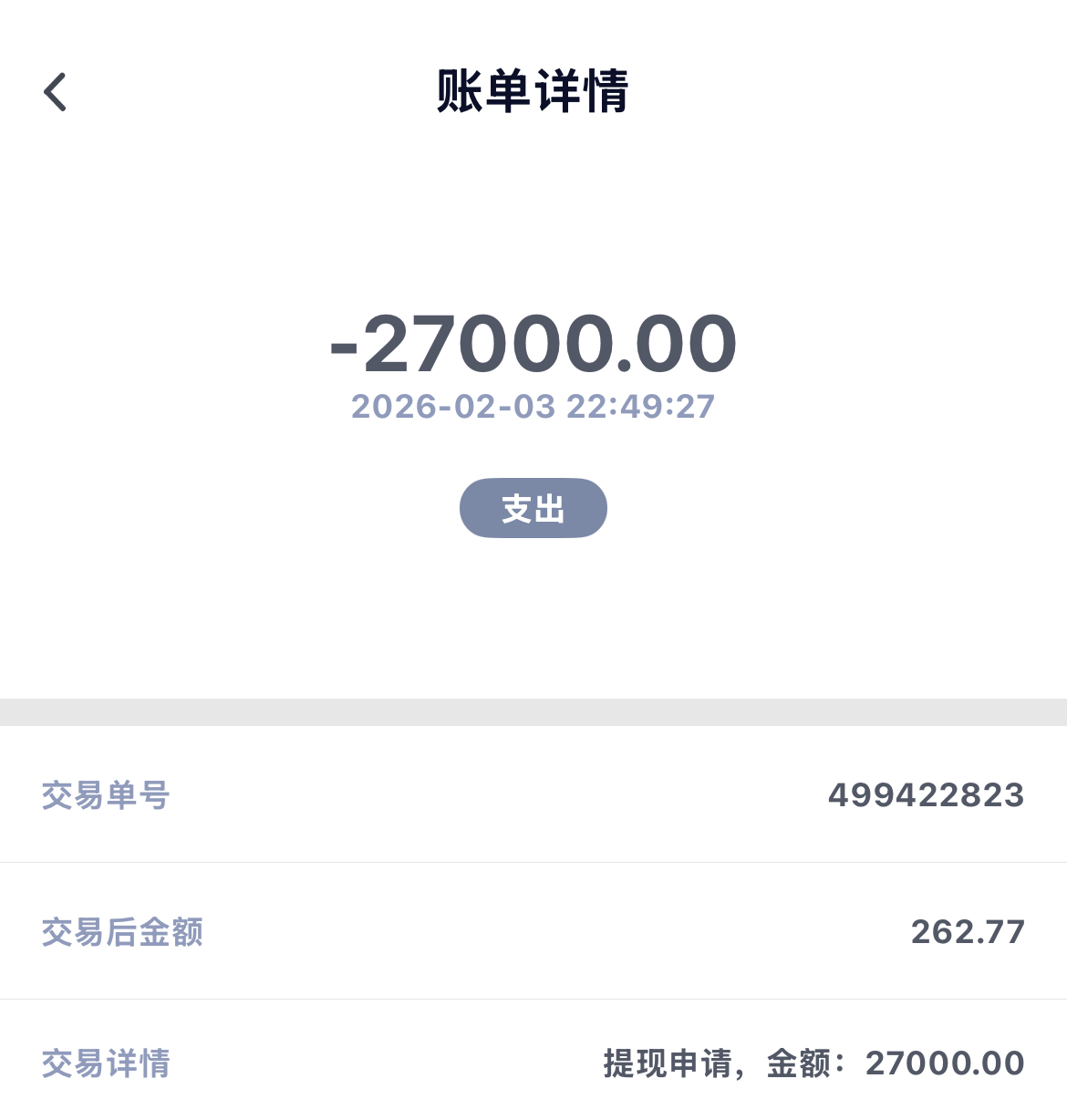
Task: Click the balance value 262.77
Action: click(969, 932)
